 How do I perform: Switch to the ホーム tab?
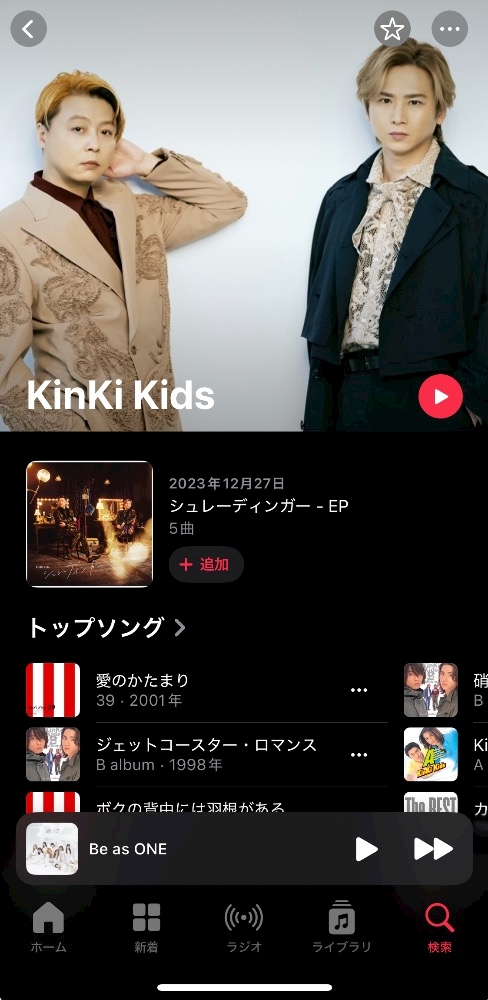pyautogui.click(x=48, y=929)
